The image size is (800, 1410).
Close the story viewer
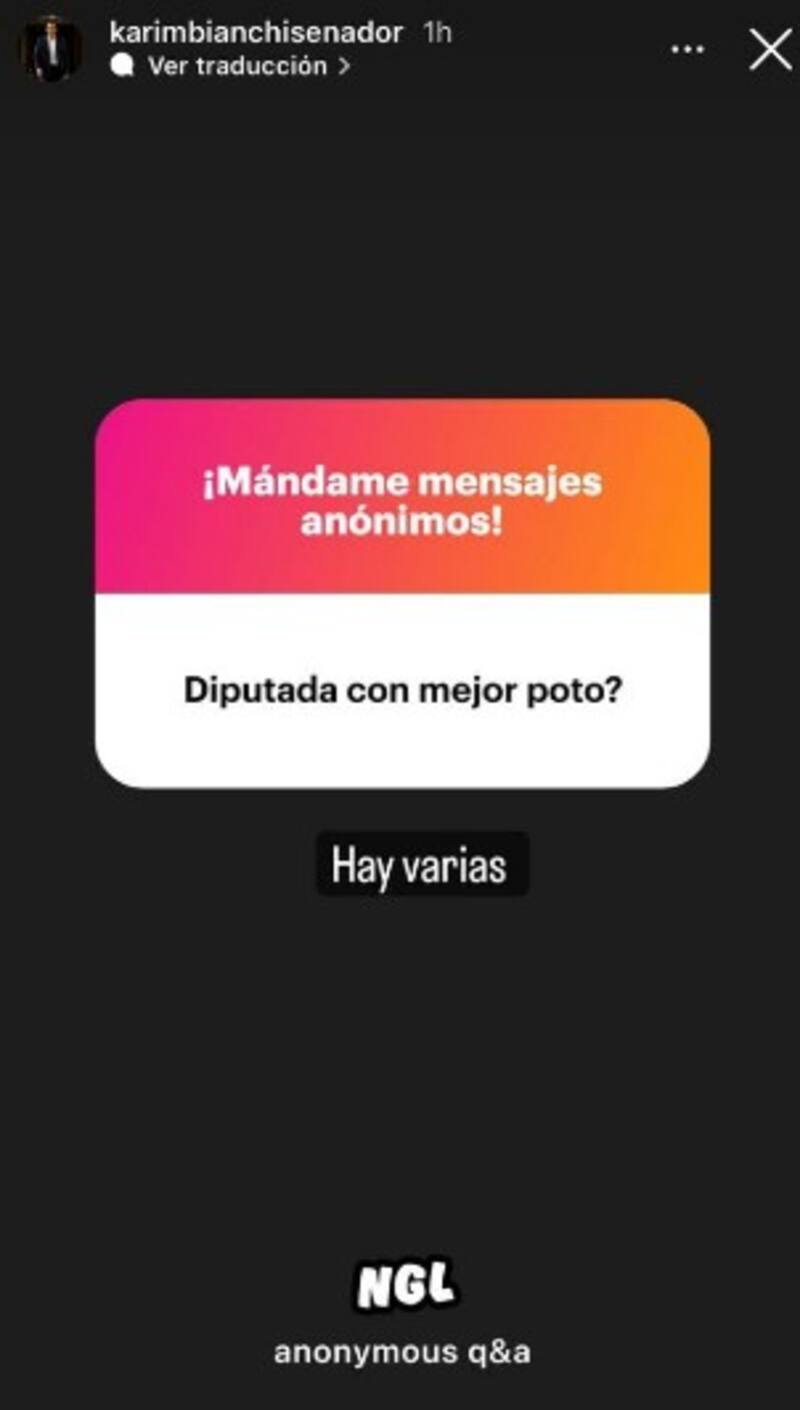point(770,49)
